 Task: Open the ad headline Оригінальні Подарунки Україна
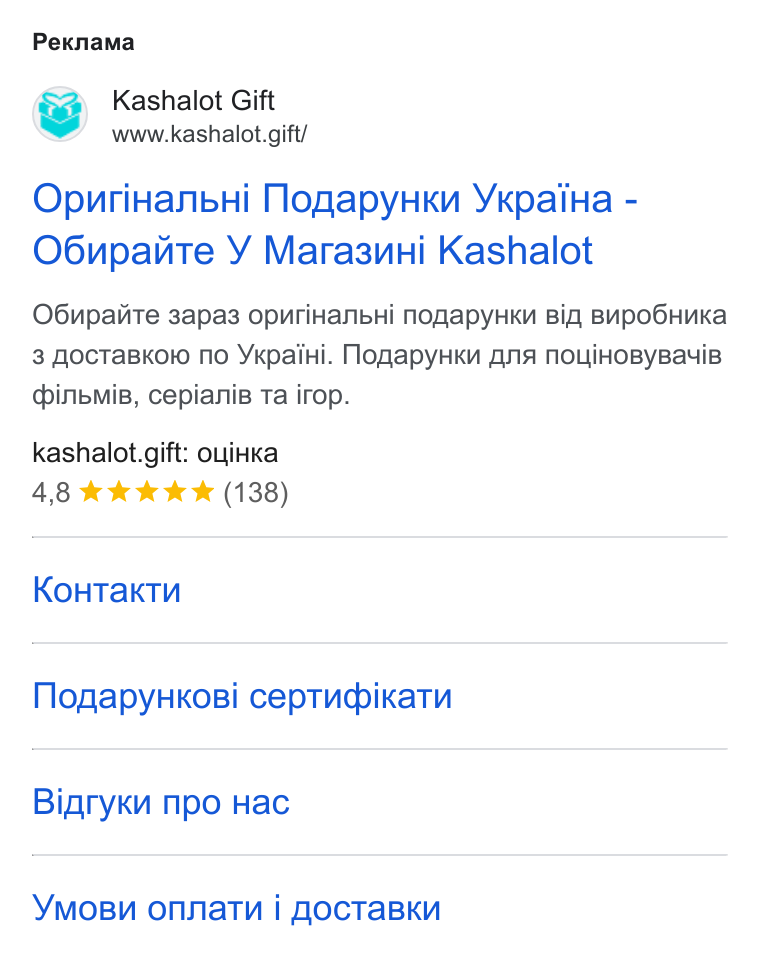(334, 225)
